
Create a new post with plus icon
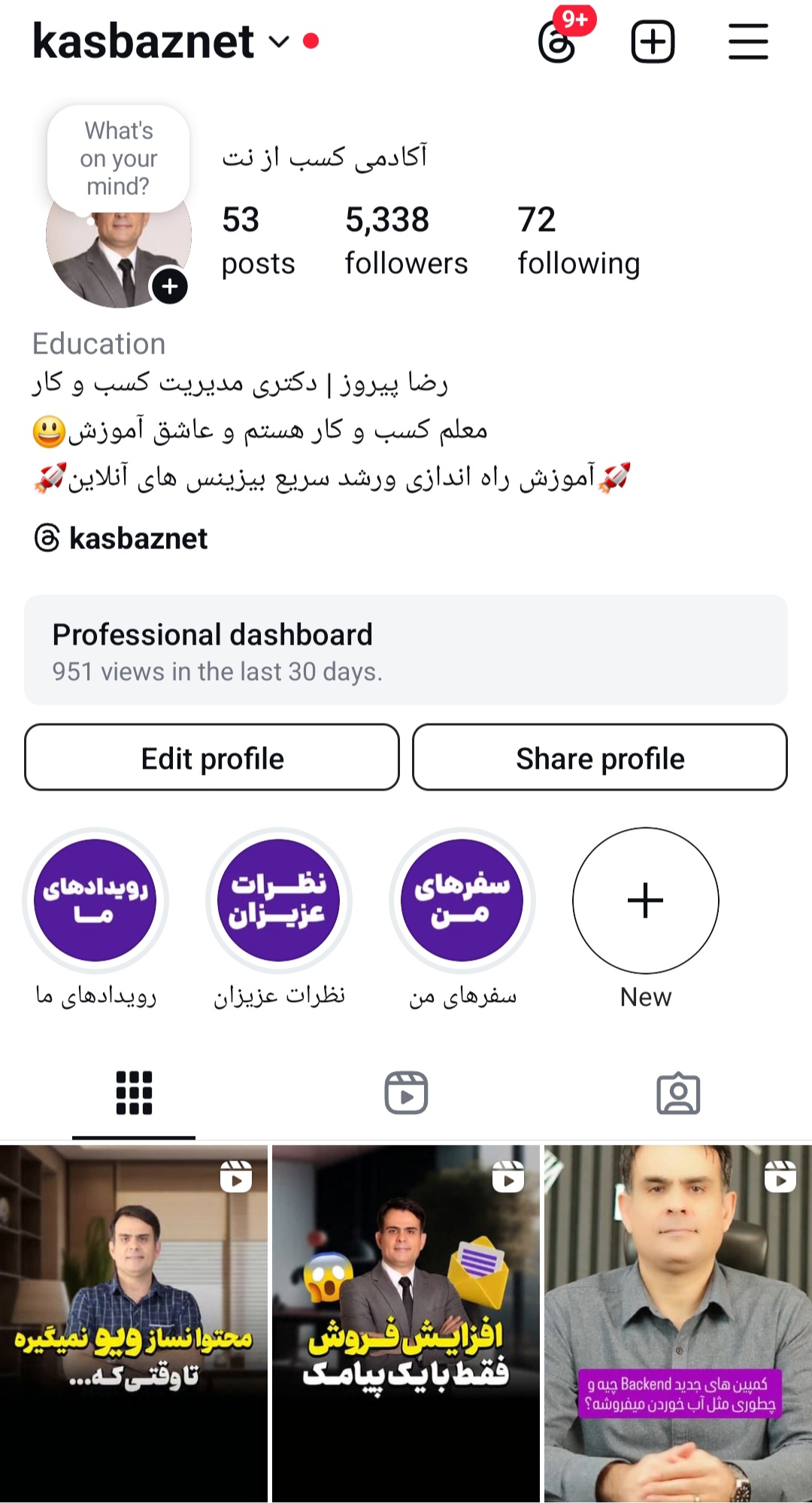point(652,42)
